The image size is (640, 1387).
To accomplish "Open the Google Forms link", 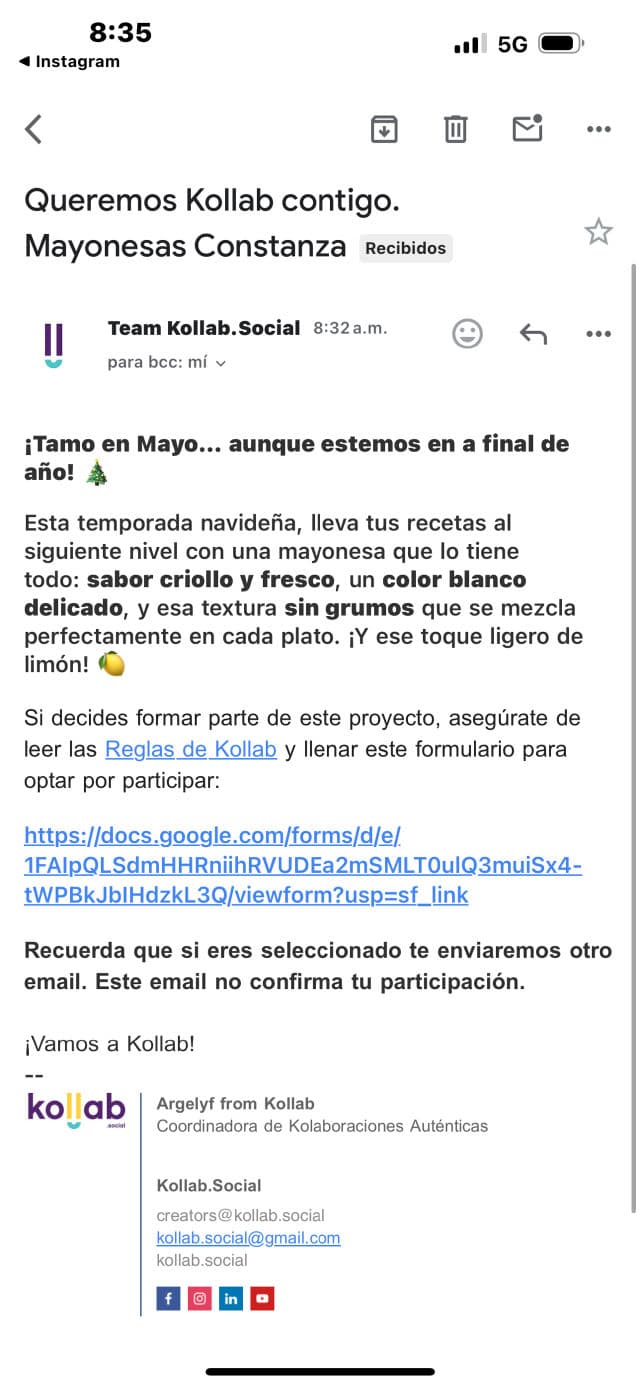I will tap(302, 865).
